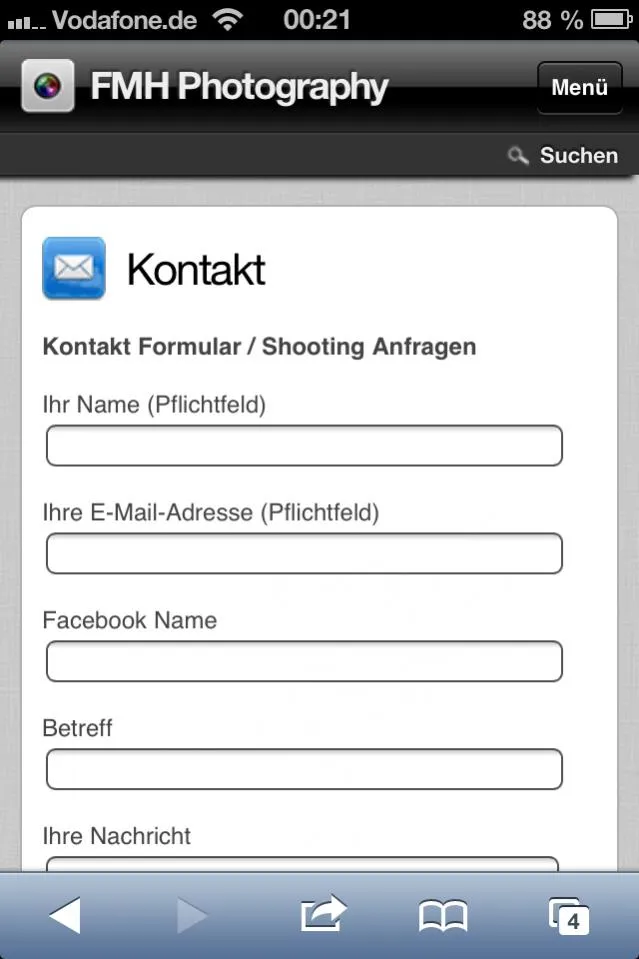Screen dimensions: 639x959
Task: Show the four open browser tabs
Action: click(569, 916)
